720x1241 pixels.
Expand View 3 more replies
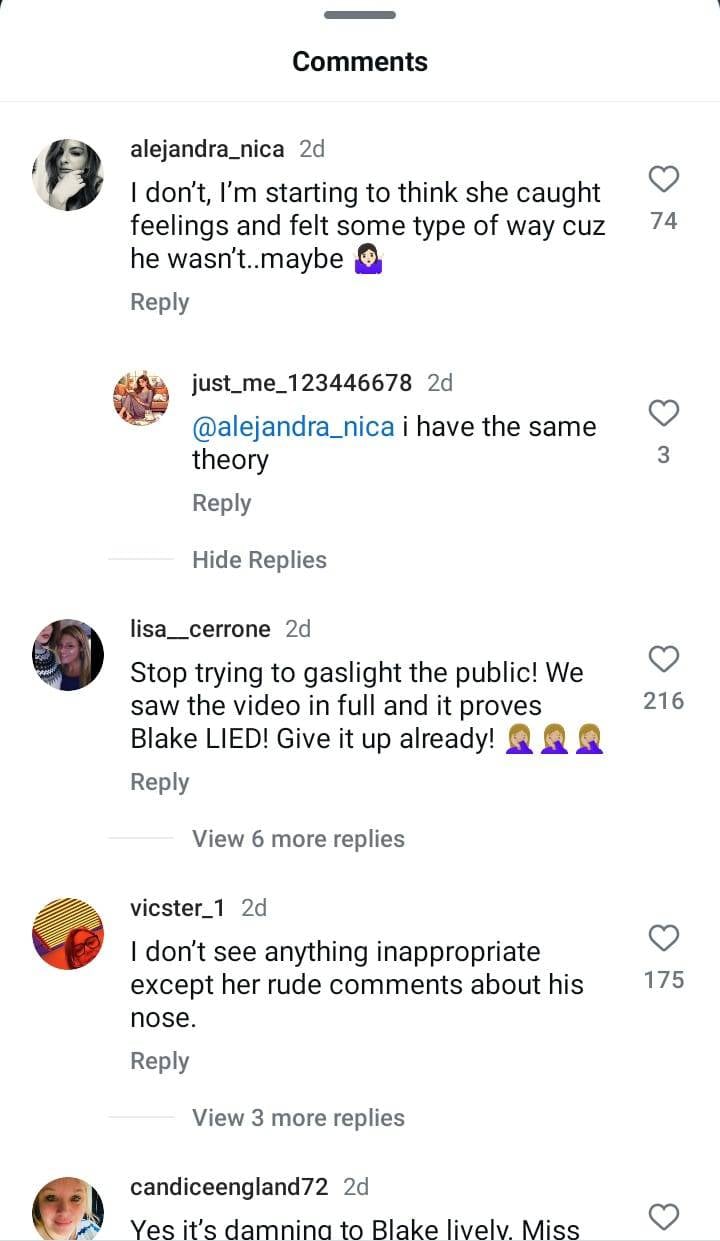click(x=298, y=1118)
